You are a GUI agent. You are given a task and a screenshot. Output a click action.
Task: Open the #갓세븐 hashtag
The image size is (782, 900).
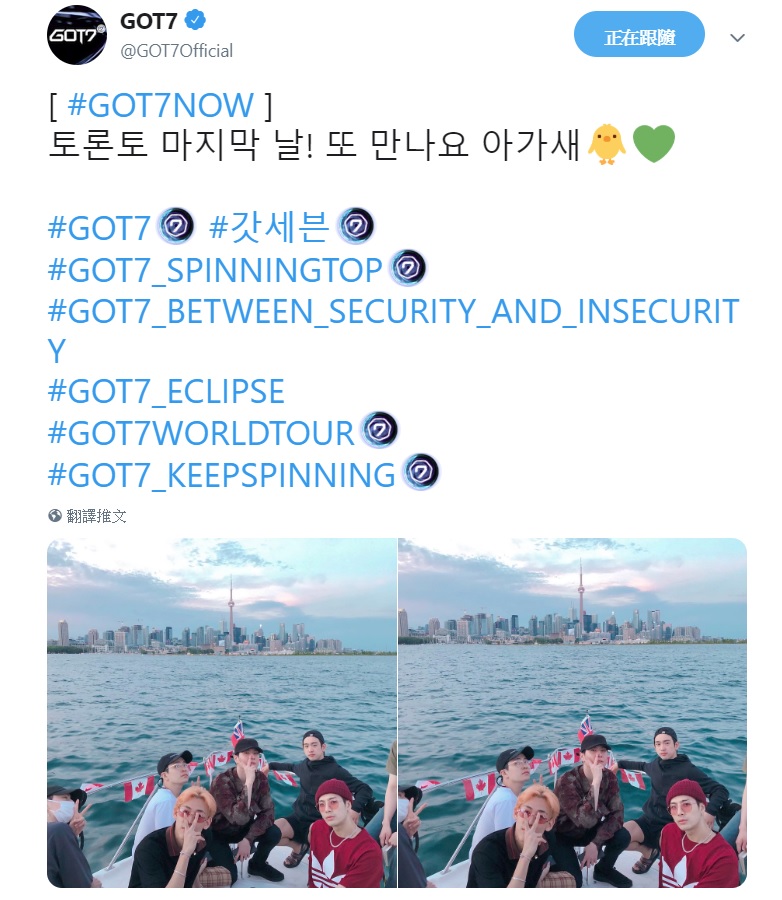coord(268,227)
